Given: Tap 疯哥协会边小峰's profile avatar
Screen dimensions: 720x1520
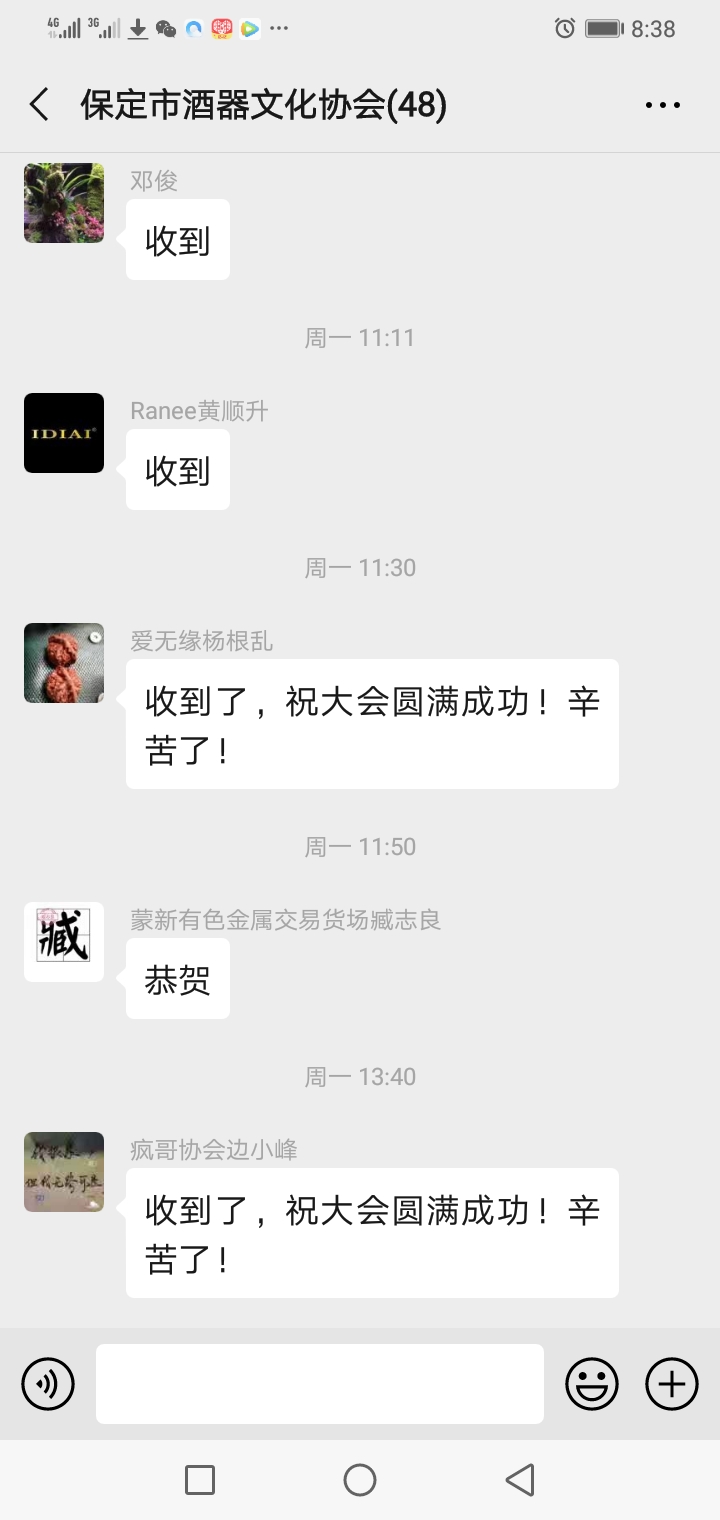Looking at the screenshot, I should click(64, 1172).
